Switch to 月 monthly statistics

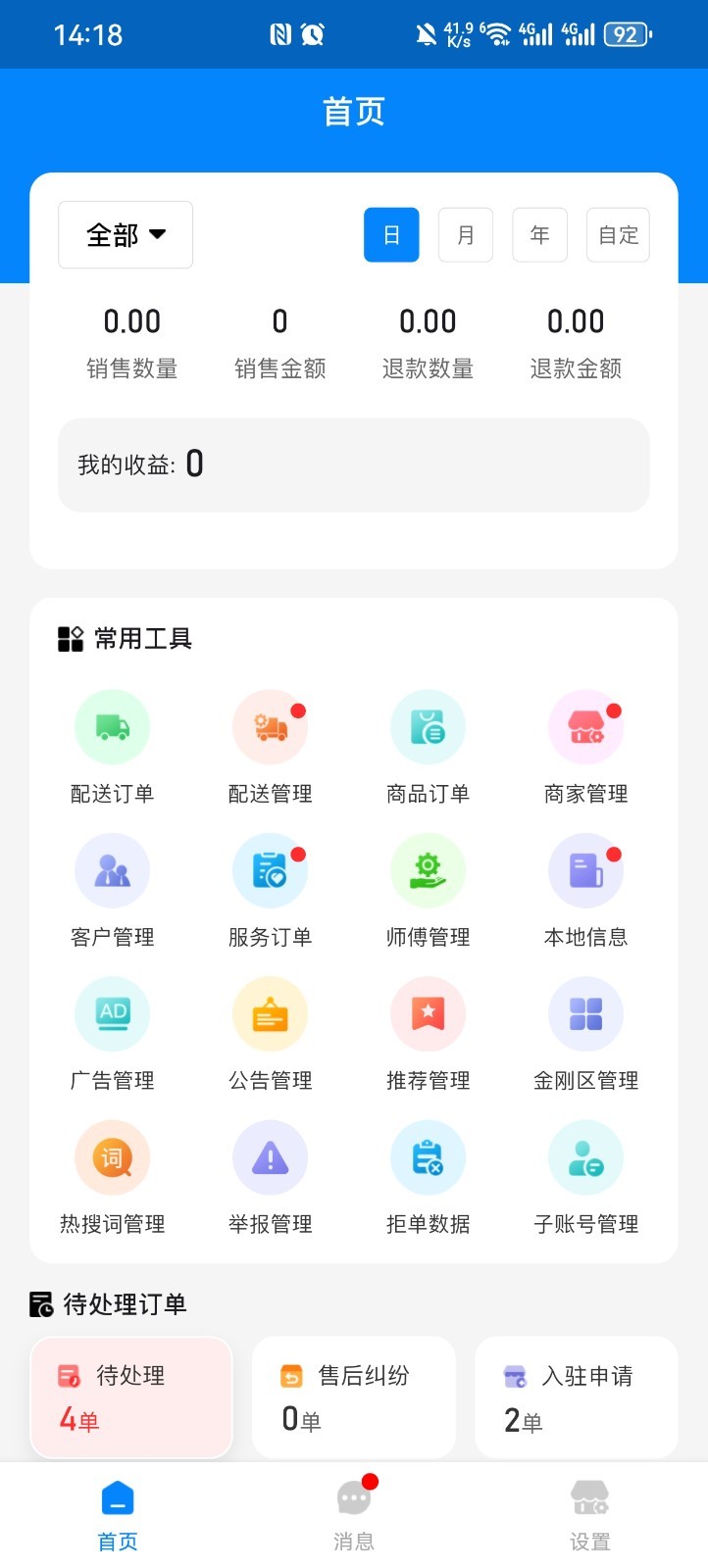point(465,234)
